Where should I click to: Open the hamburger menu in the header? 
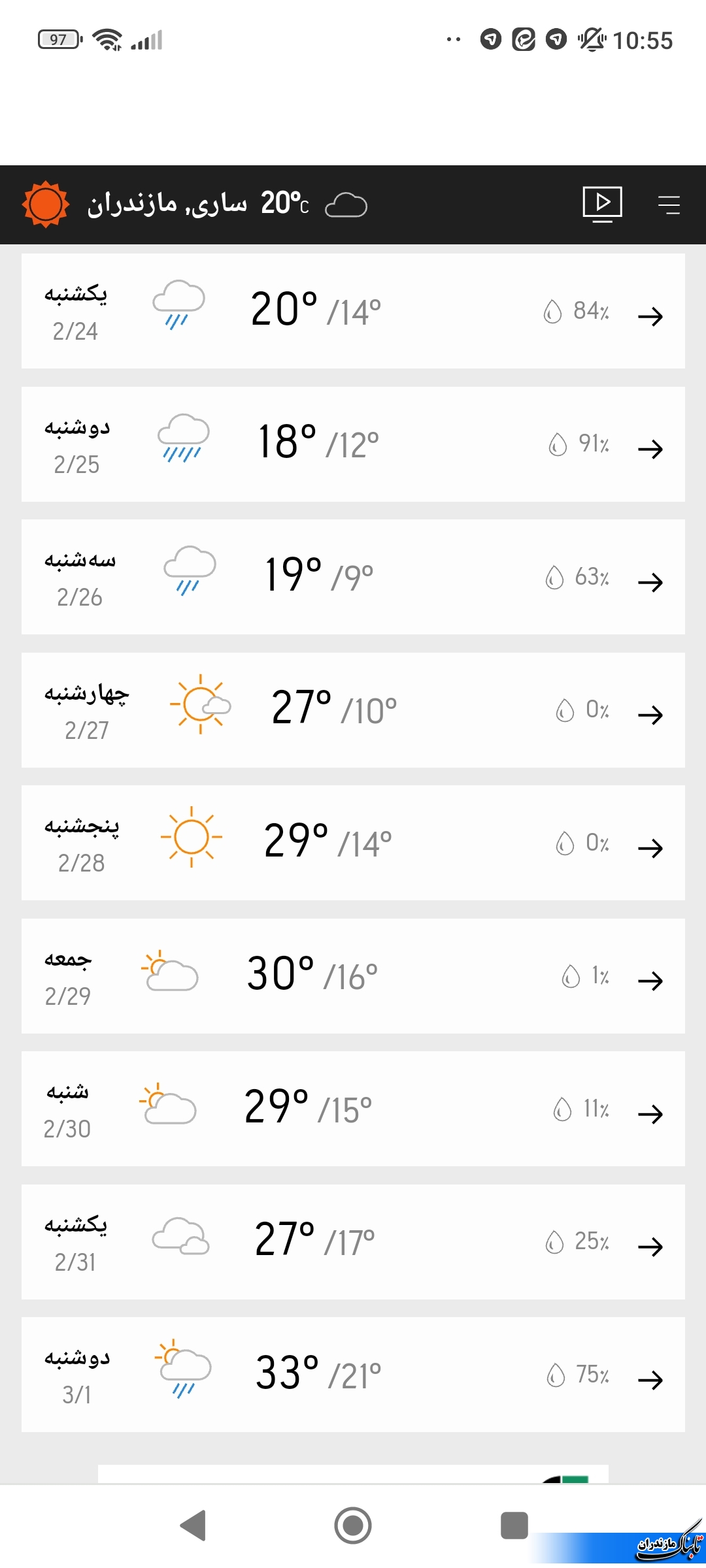coord(668,205)
